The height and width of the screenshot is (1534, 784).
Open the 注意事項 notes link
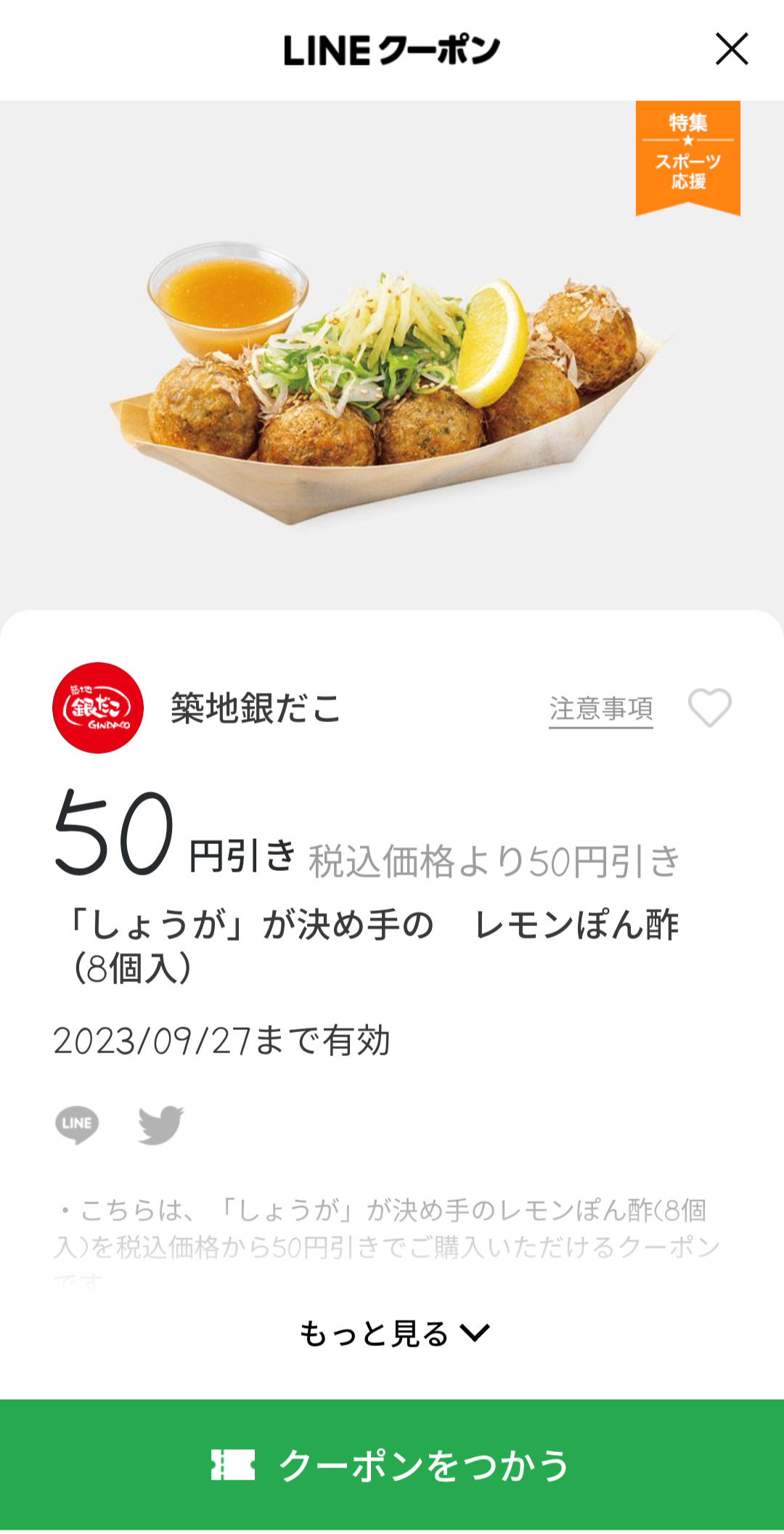click(600, 709)
